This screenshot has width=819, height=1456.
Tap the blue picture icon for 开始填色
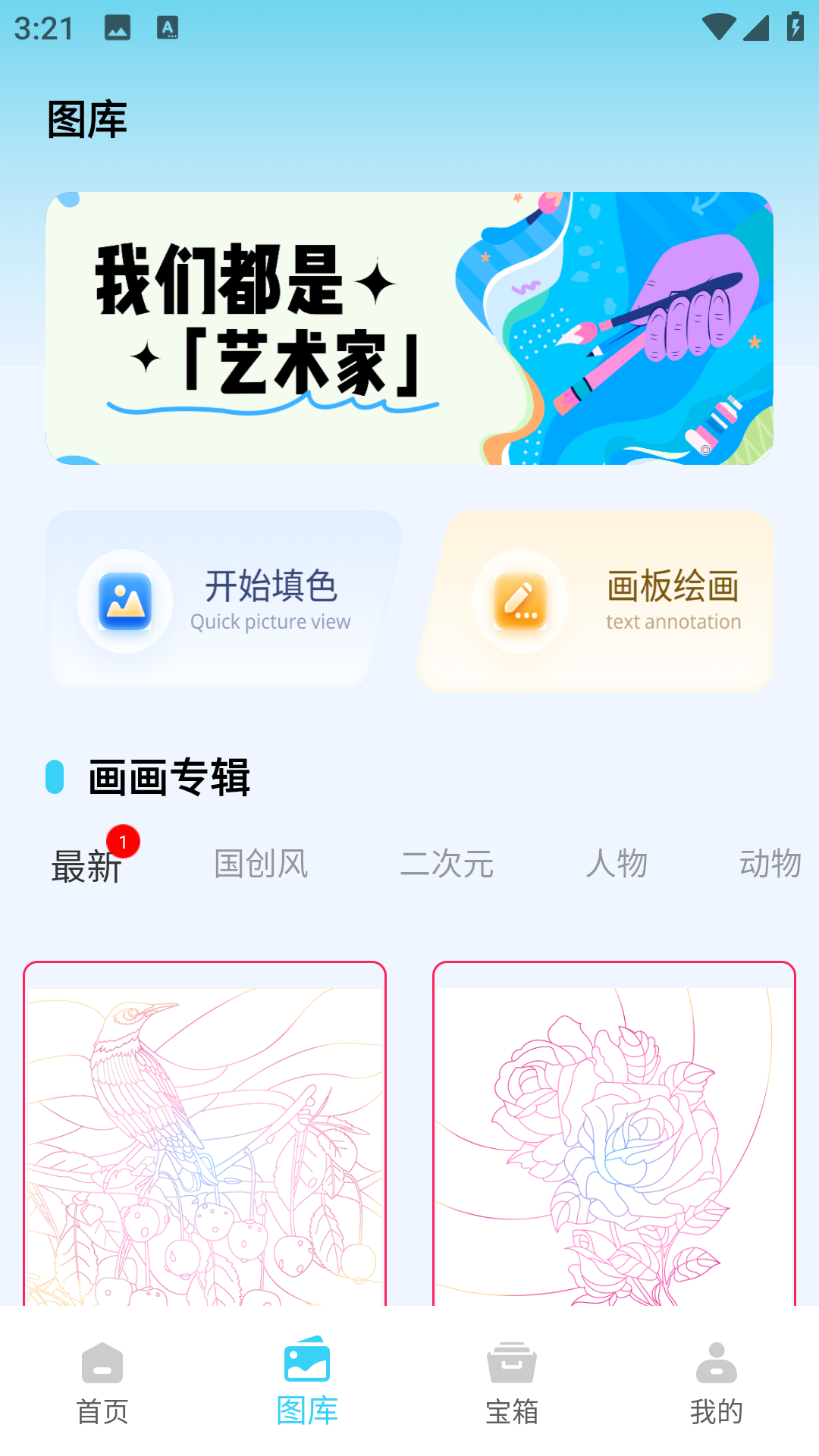click(x=127, y=601)
